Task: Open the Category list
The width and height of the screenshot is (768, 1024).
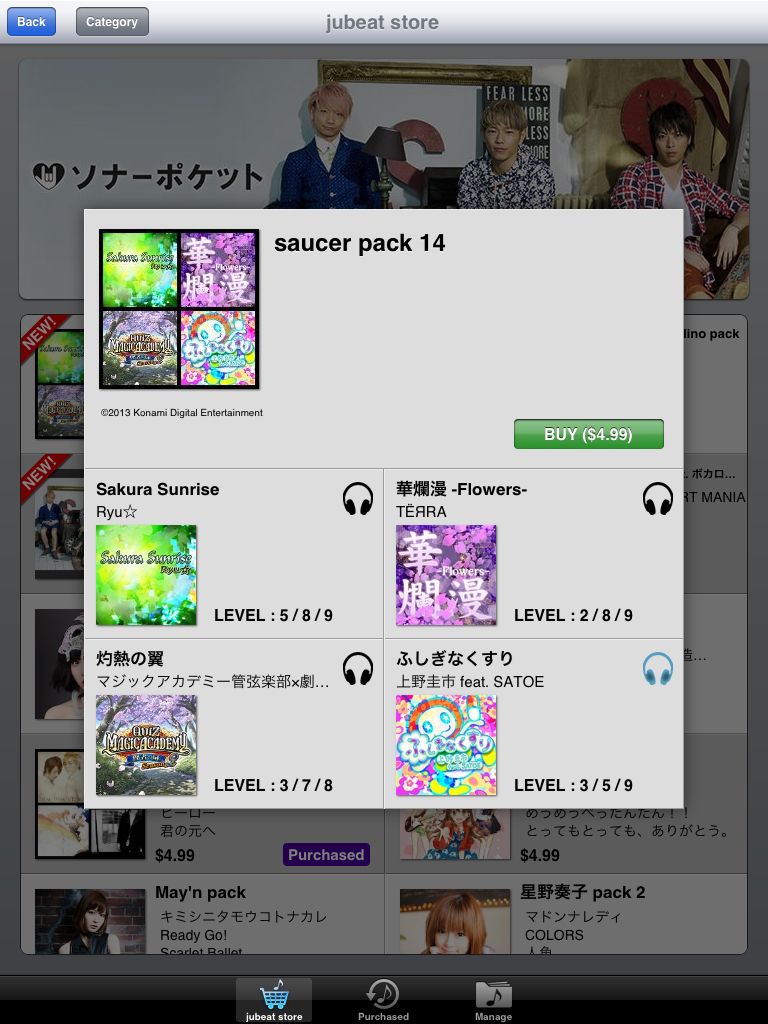Action: coord(112,22)
